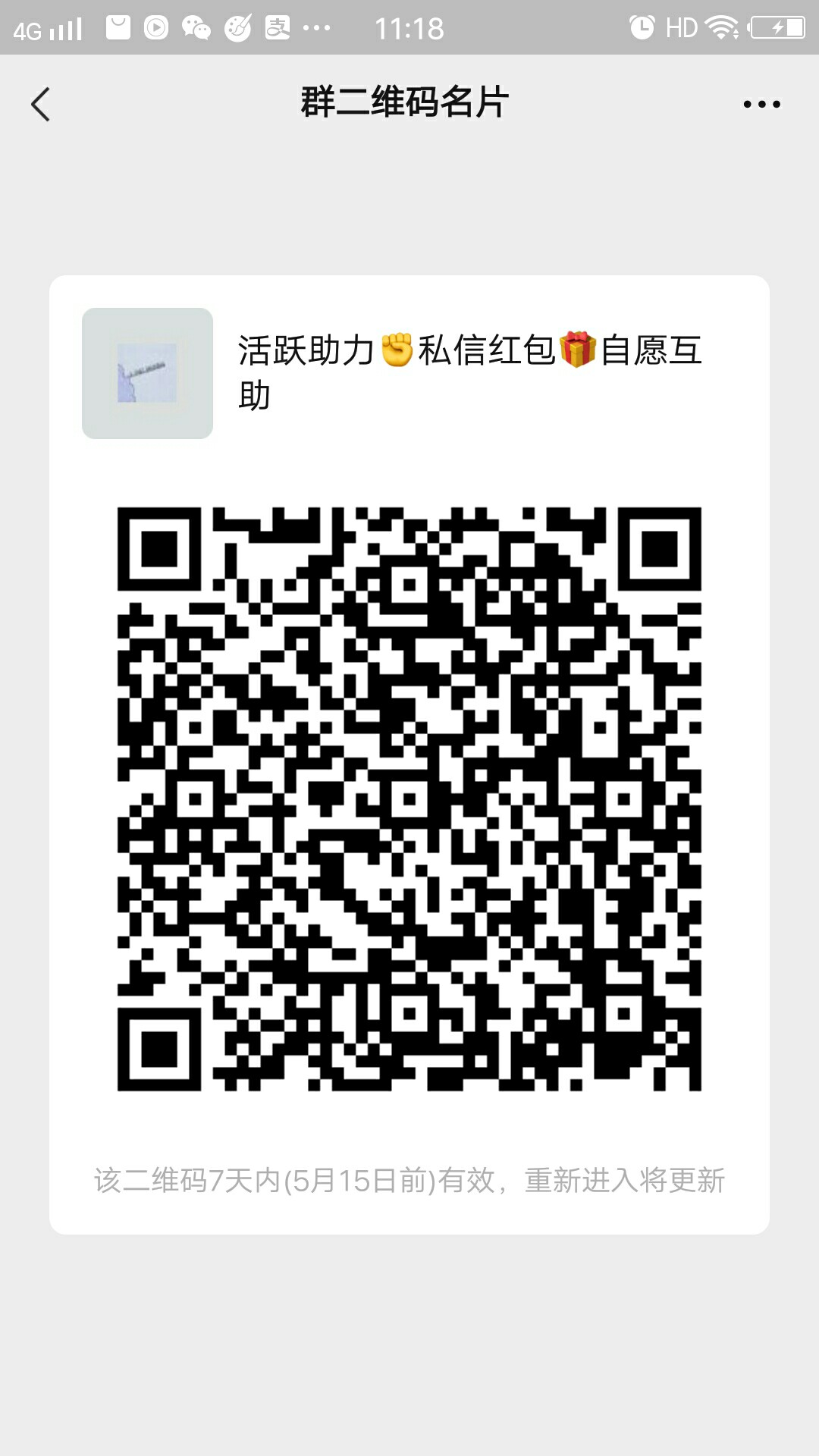Open the three-dot overflow menu
Viewport: 819px width, 1456px height.
point(761,104)
